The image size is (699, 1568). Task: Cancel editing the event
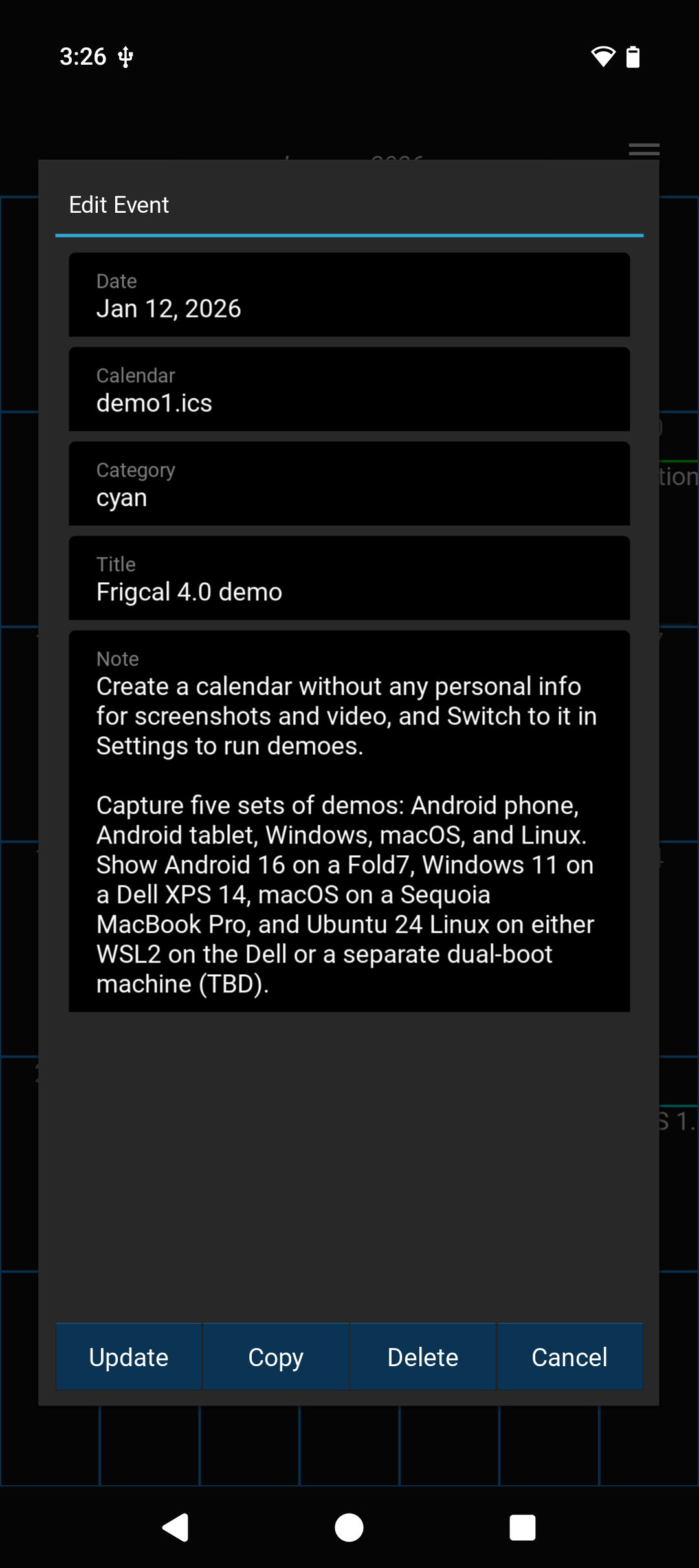(570, 1356)
